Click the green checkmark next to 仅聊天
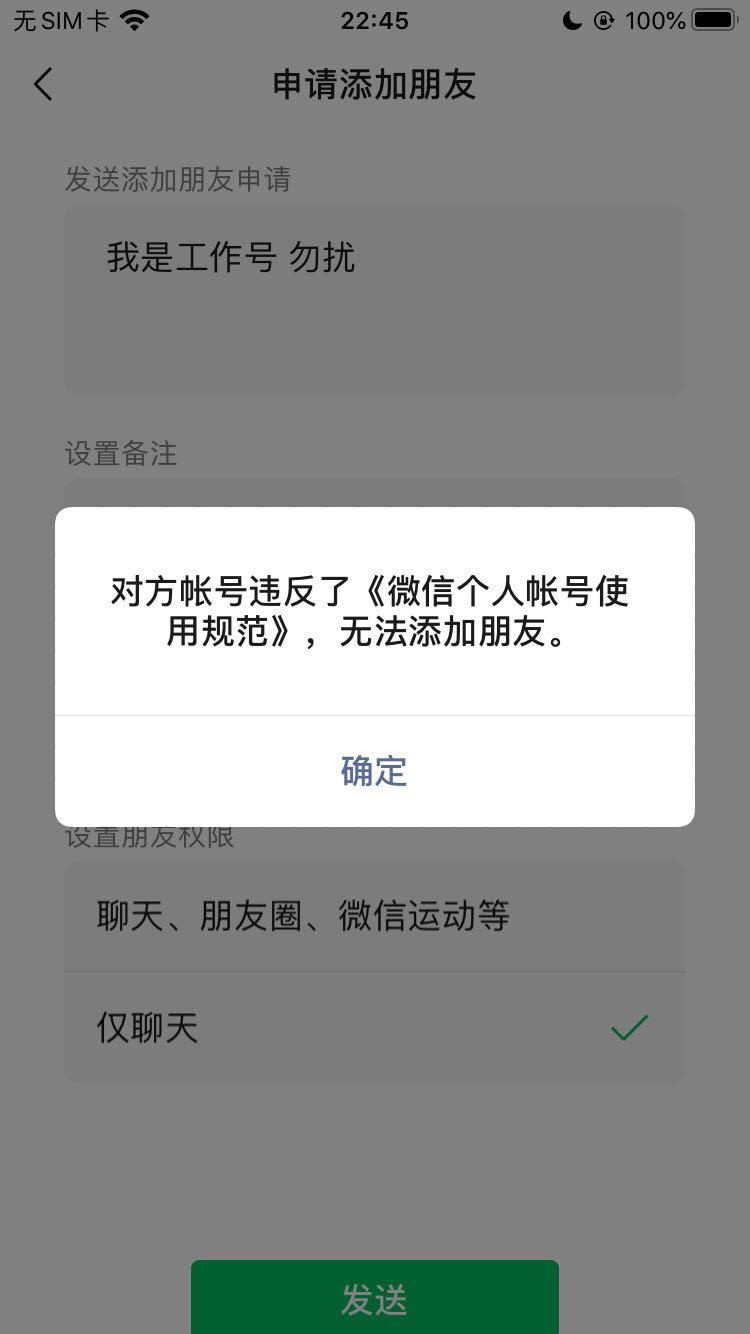 point(628,1026)
